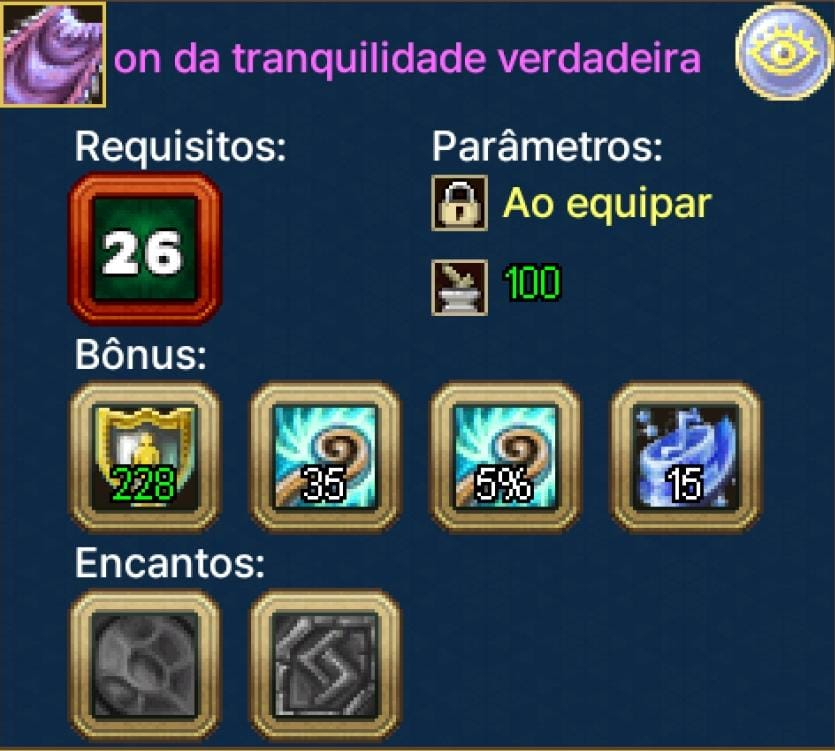The width and height of the screenshot is (835, 751).
Task: Open the 228 defense bonus icon
Action: 144,455
